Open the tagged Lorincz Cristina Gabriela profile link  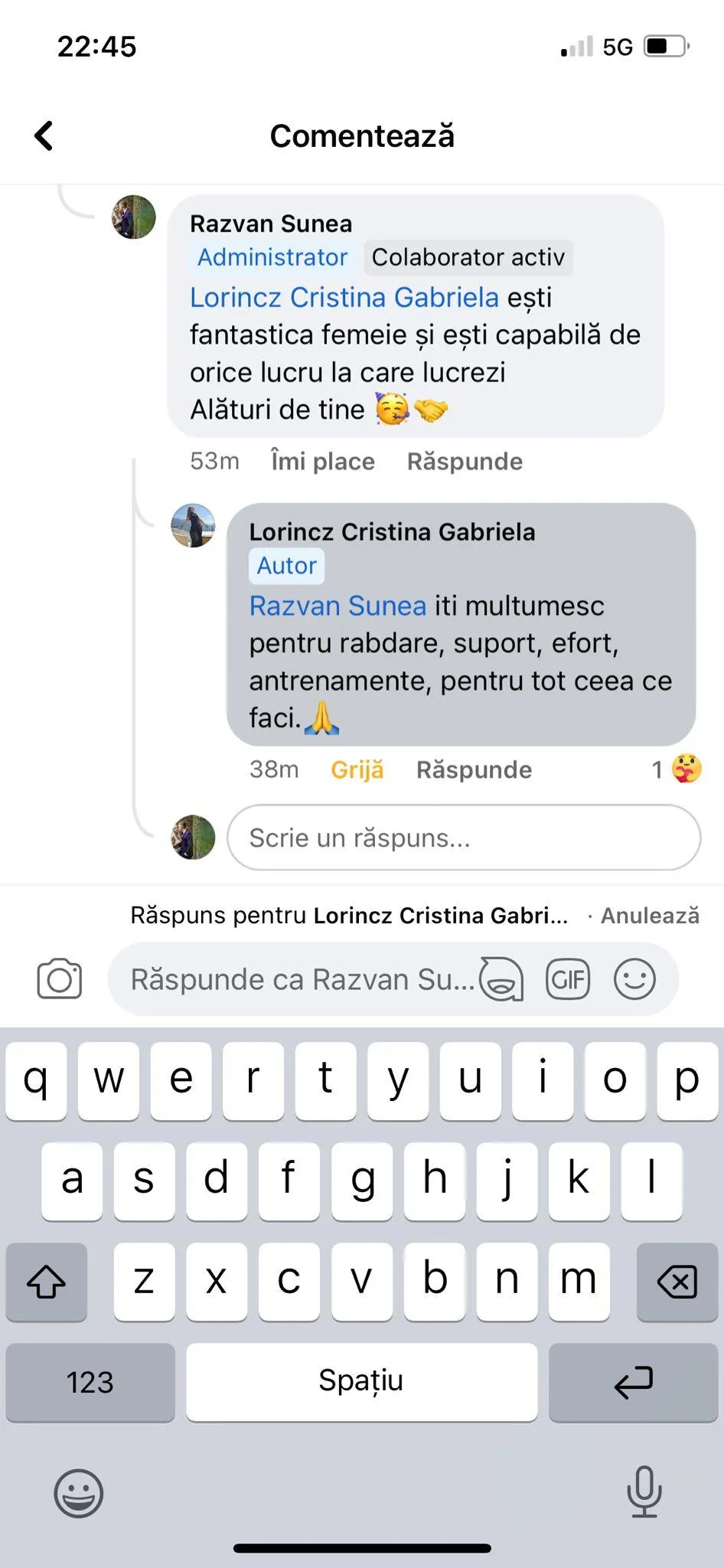coord(344,297)
